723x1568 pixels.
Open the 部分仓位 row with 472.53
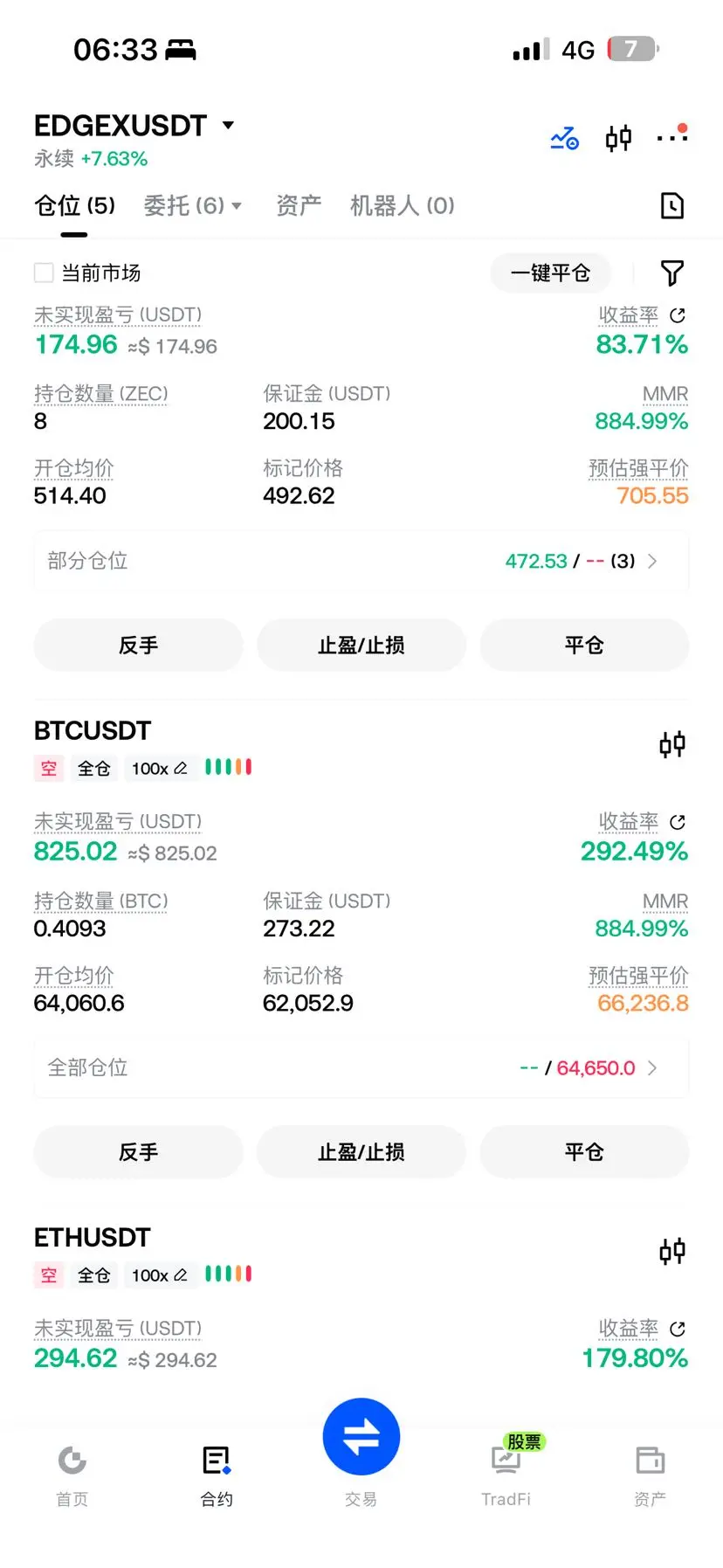[361, 561]
